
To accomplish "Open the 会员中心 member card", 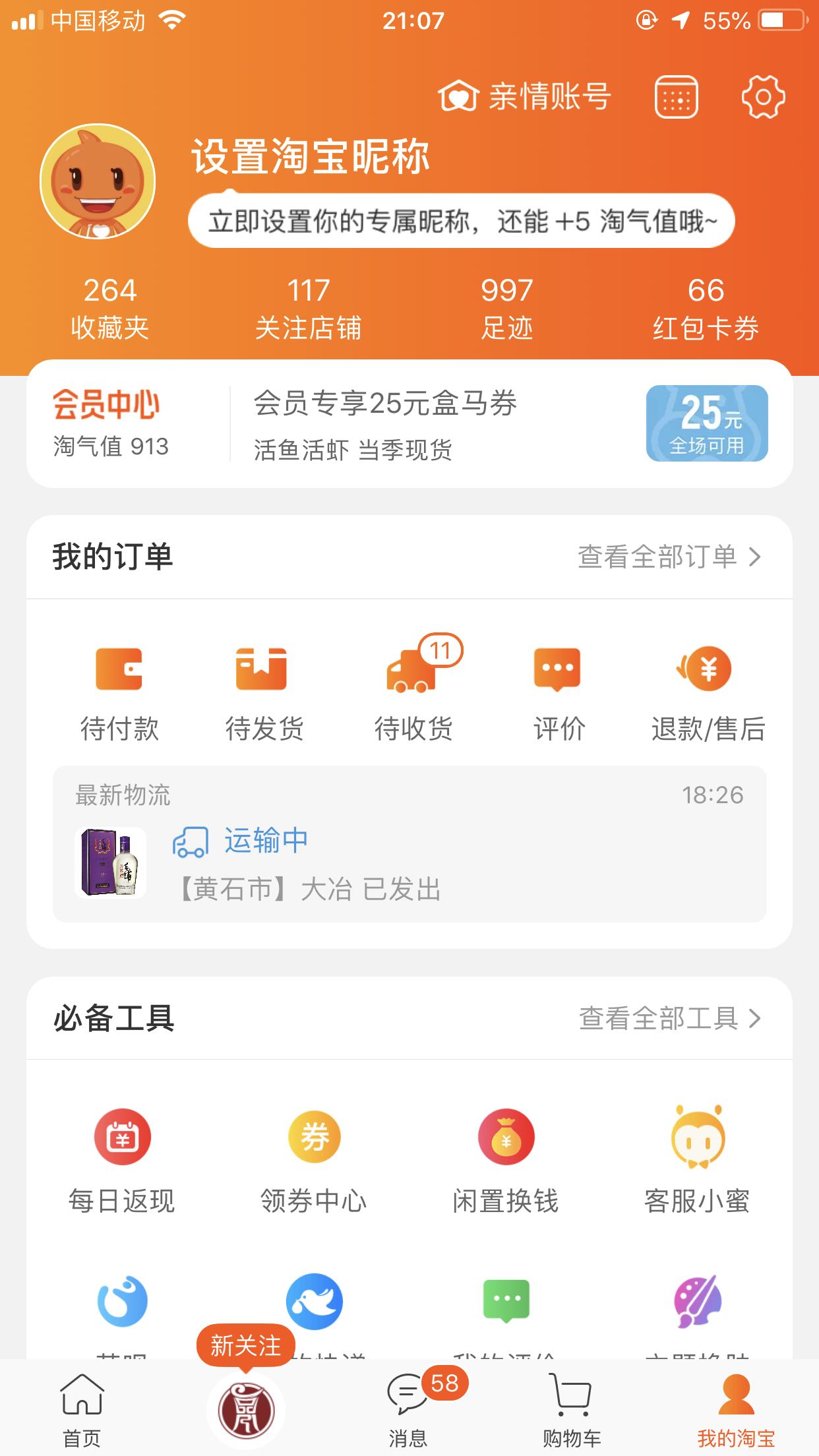I will [x=109, y=423].
